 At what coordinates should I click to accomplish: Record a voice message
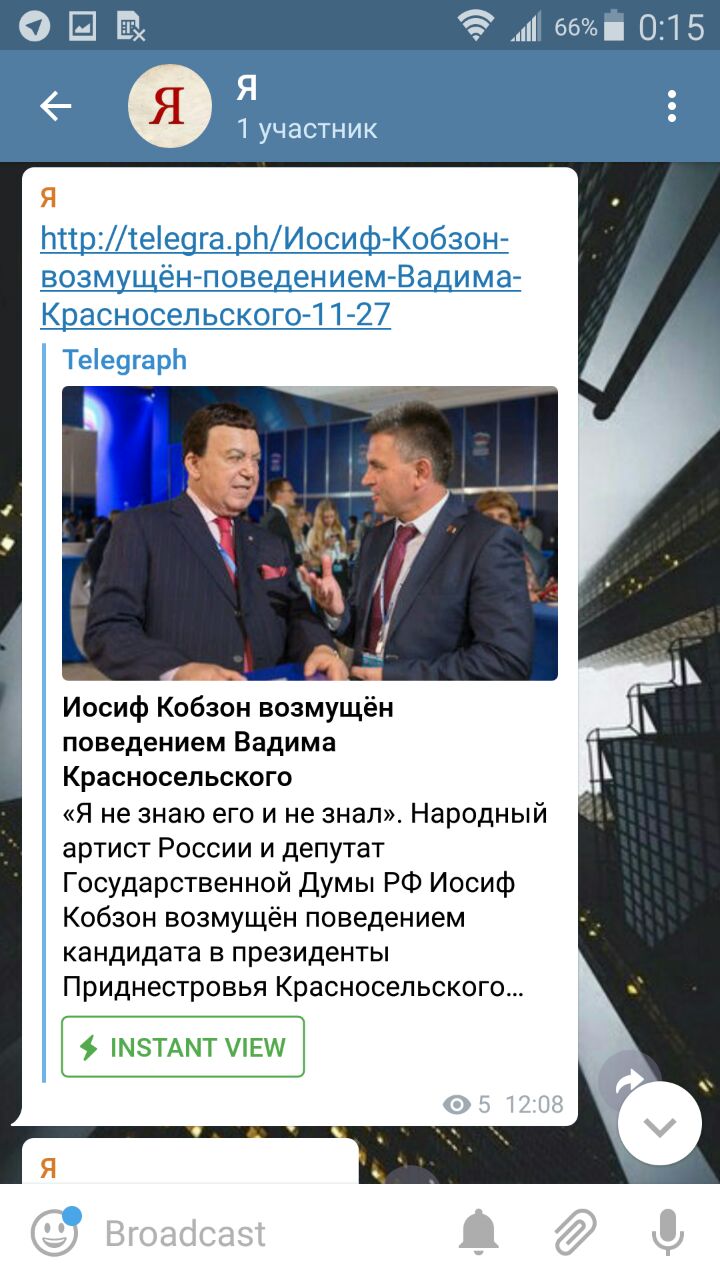[x=667, y=1233]
